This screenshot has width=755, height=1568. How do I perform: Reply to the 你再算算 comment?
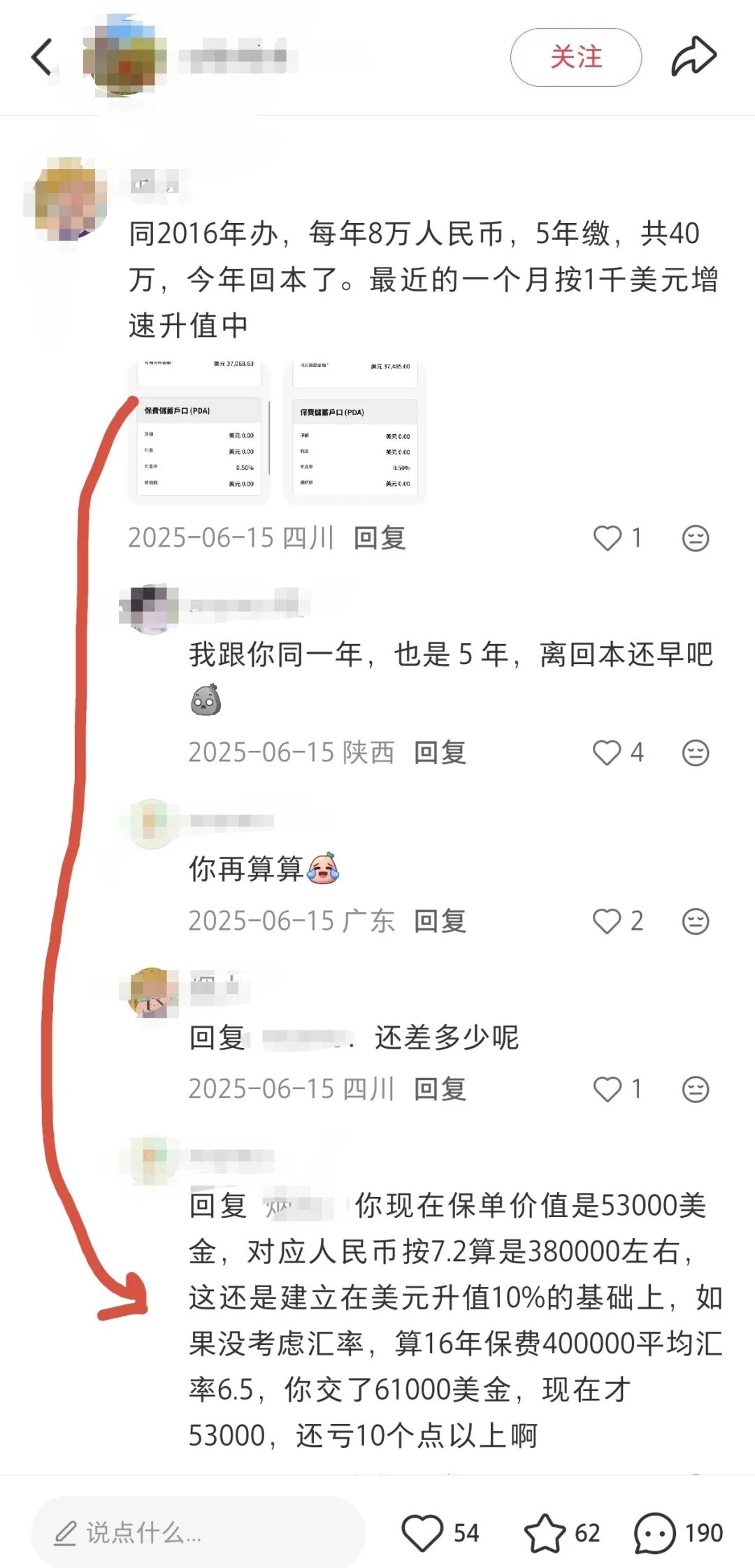click(440, 921)
